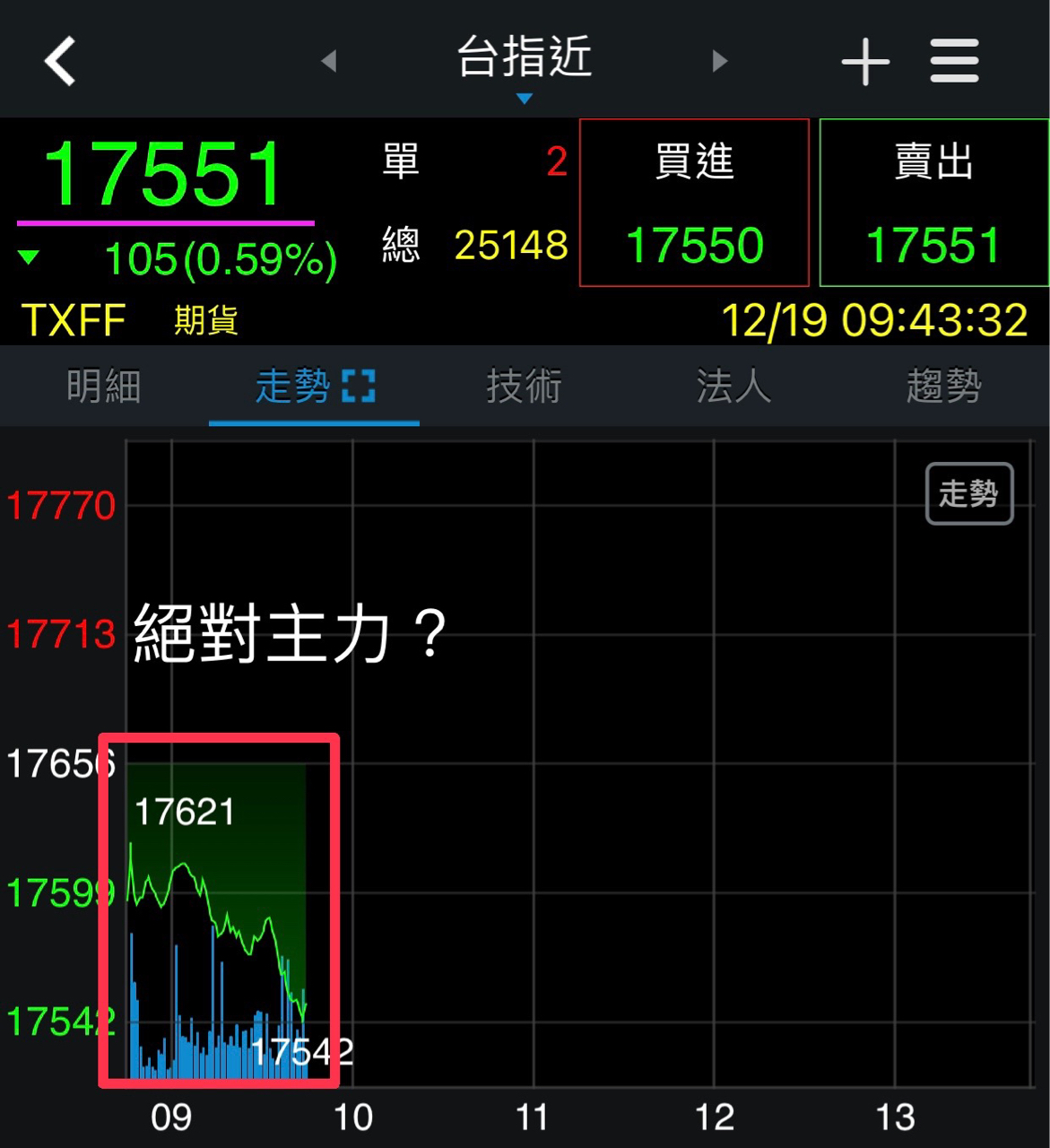Screen dimensions: 1050x1148
Task: Open the 法人 institutional view
Action: click(x=732, y=386)
